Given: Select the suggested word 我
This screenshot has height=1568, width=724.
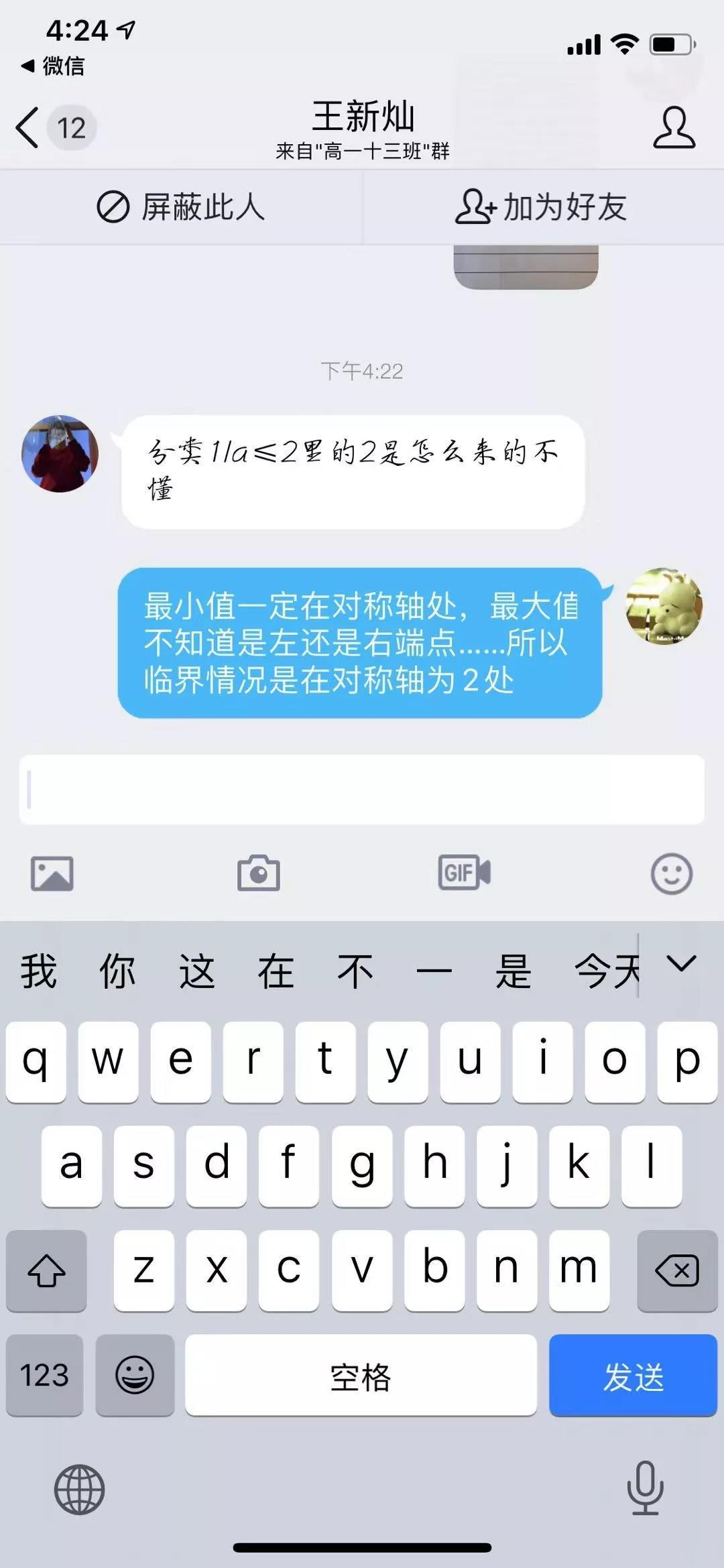Looking at the screenshot, I should [38, 971].
